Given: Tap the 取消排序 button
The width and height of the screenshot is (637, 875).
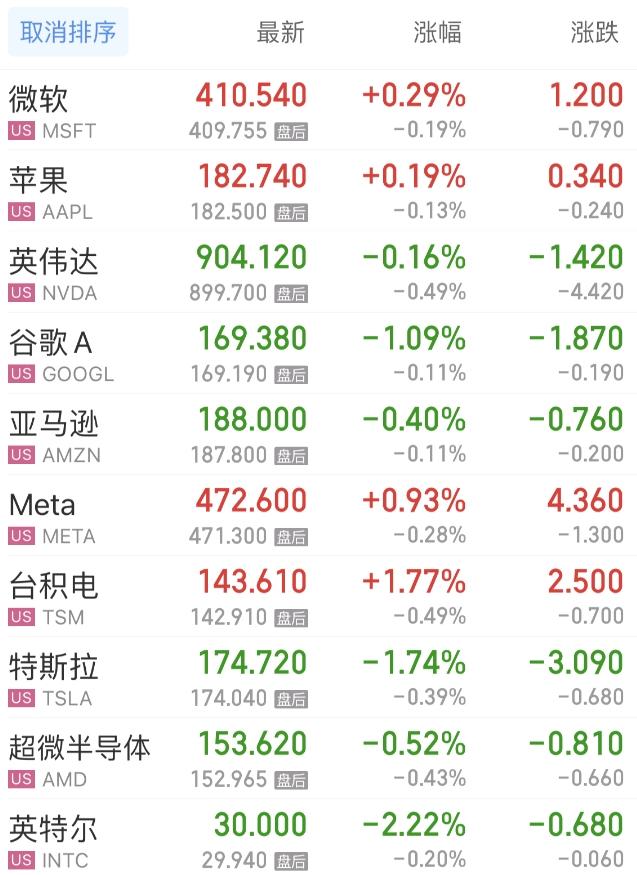Looking at the screenshot, I should point(68,32).
